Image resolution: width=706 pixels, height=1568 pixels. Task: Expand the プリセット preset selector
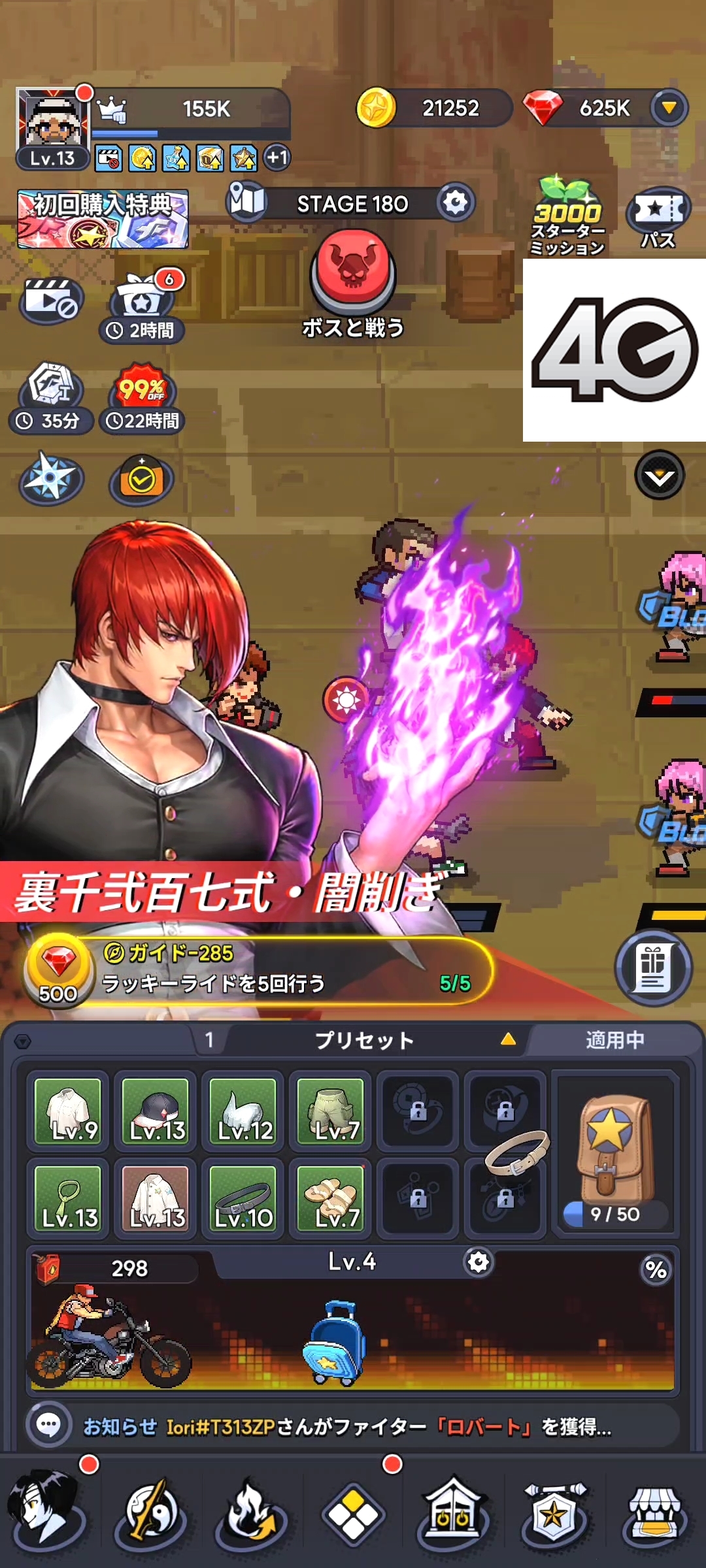pyautogui.click(x=508, y=1039)
